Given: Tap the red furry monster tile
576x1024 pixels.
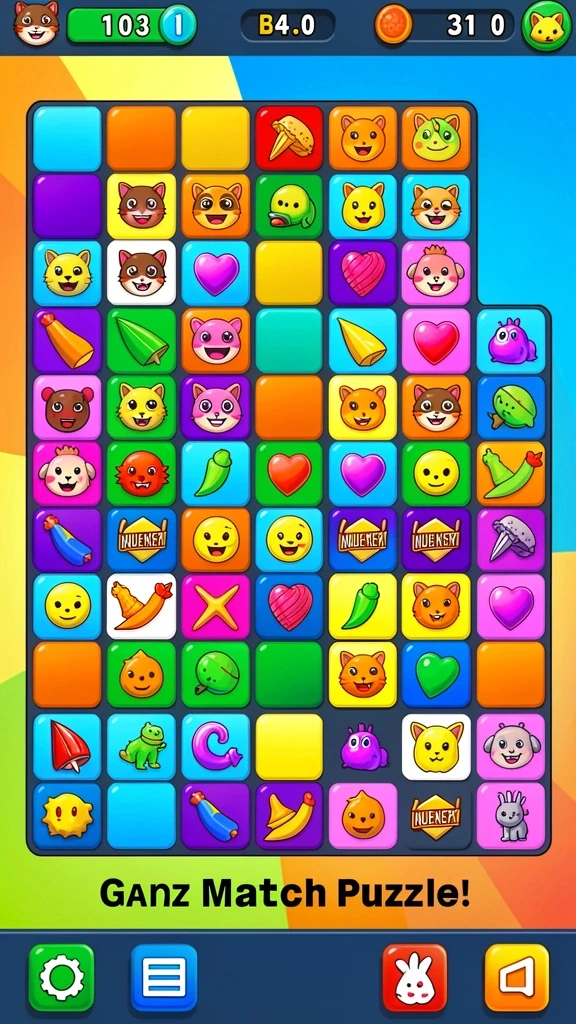Looking at the screenshot, I should click(142, 474).
